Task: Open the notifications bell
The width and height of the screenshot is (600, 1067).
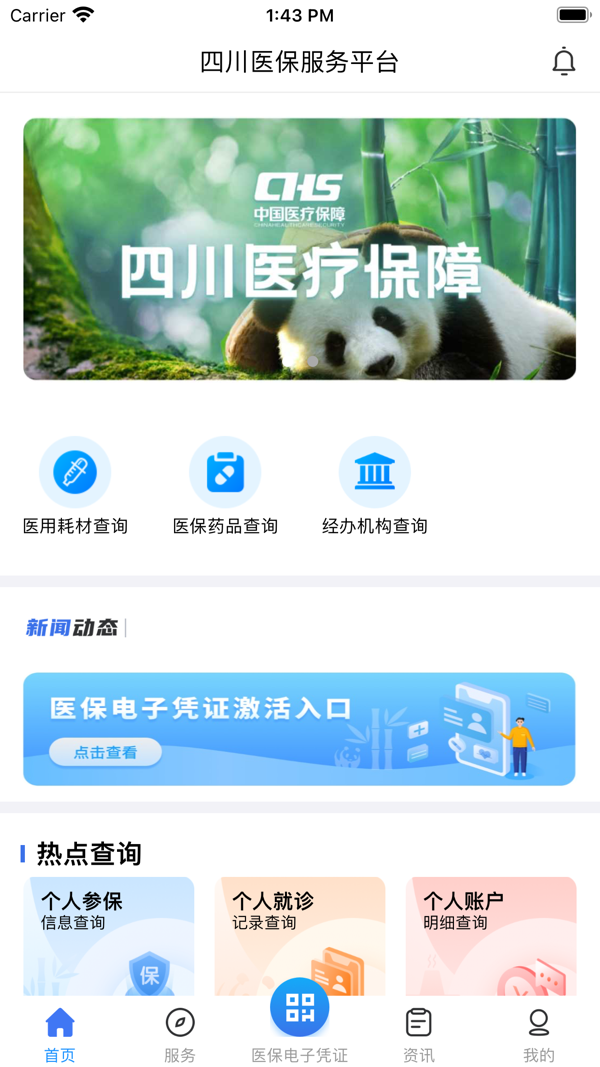Action: click(x=564, y=62)
